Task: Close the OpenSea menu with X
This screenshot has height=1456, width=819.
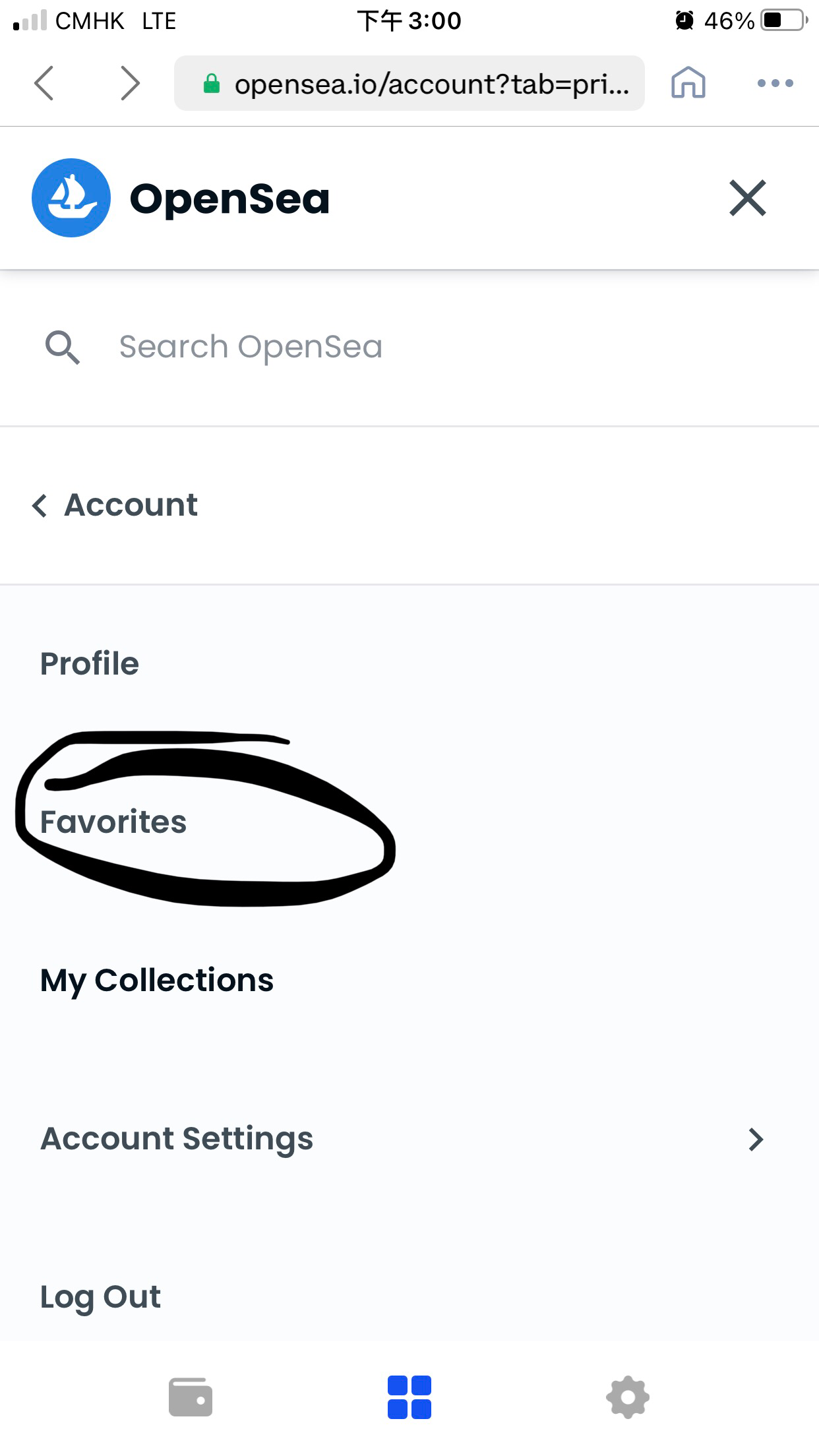Action: pos(748,198)
